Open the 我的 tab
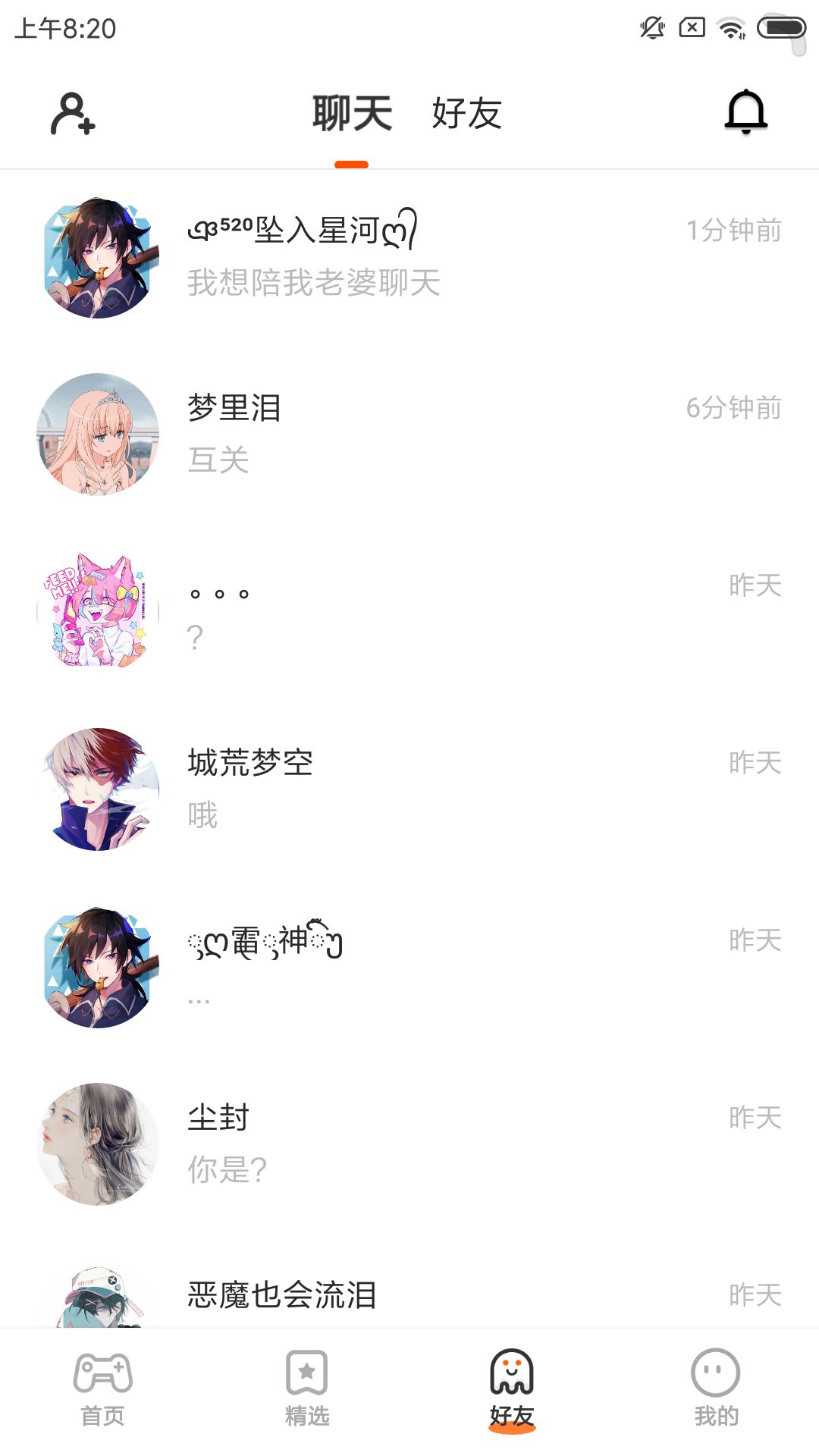The height and width of the screenshot is (1456, 819). [x=716, y=1388]
